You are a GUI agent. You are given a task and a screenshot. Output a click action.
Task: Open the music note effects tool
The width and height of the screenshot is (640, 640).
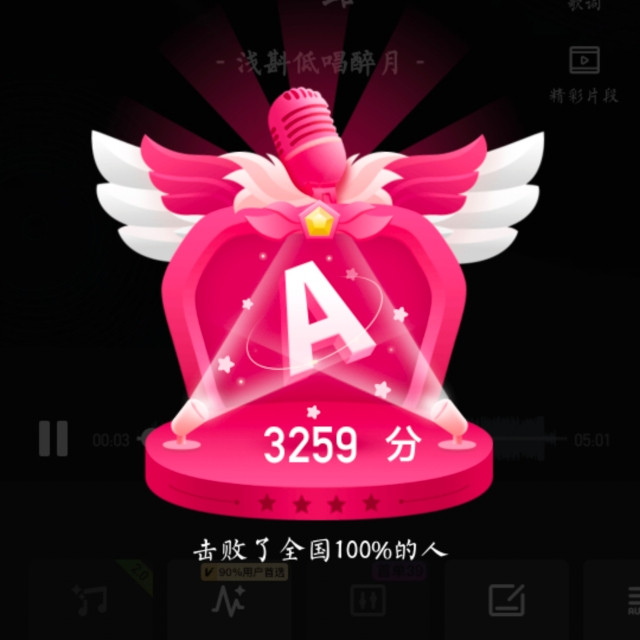90,600
